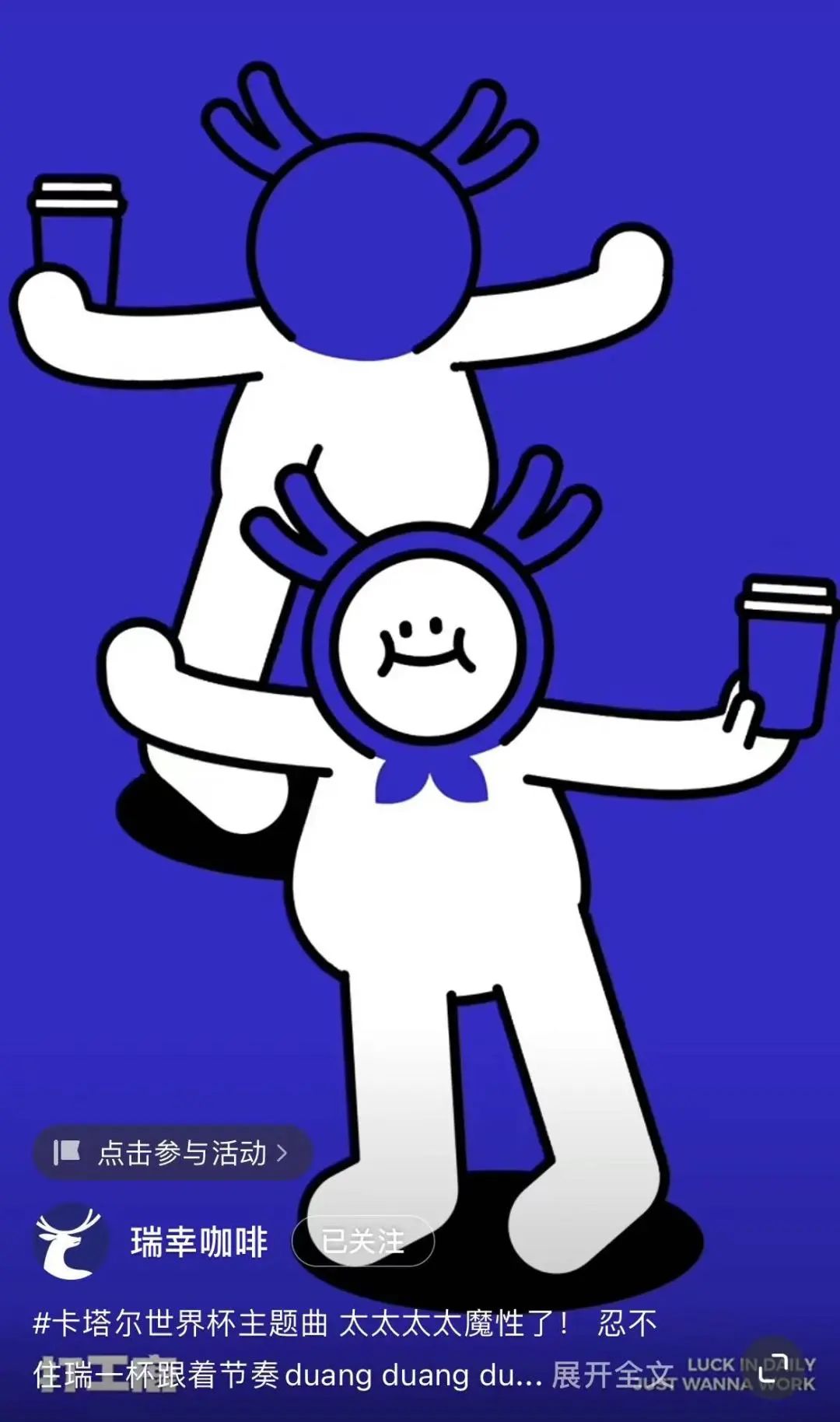This screenshot has height=1422, width=840.
Task: Open the 瑞幸咖啡 account name
Action: pos(198,1242)
